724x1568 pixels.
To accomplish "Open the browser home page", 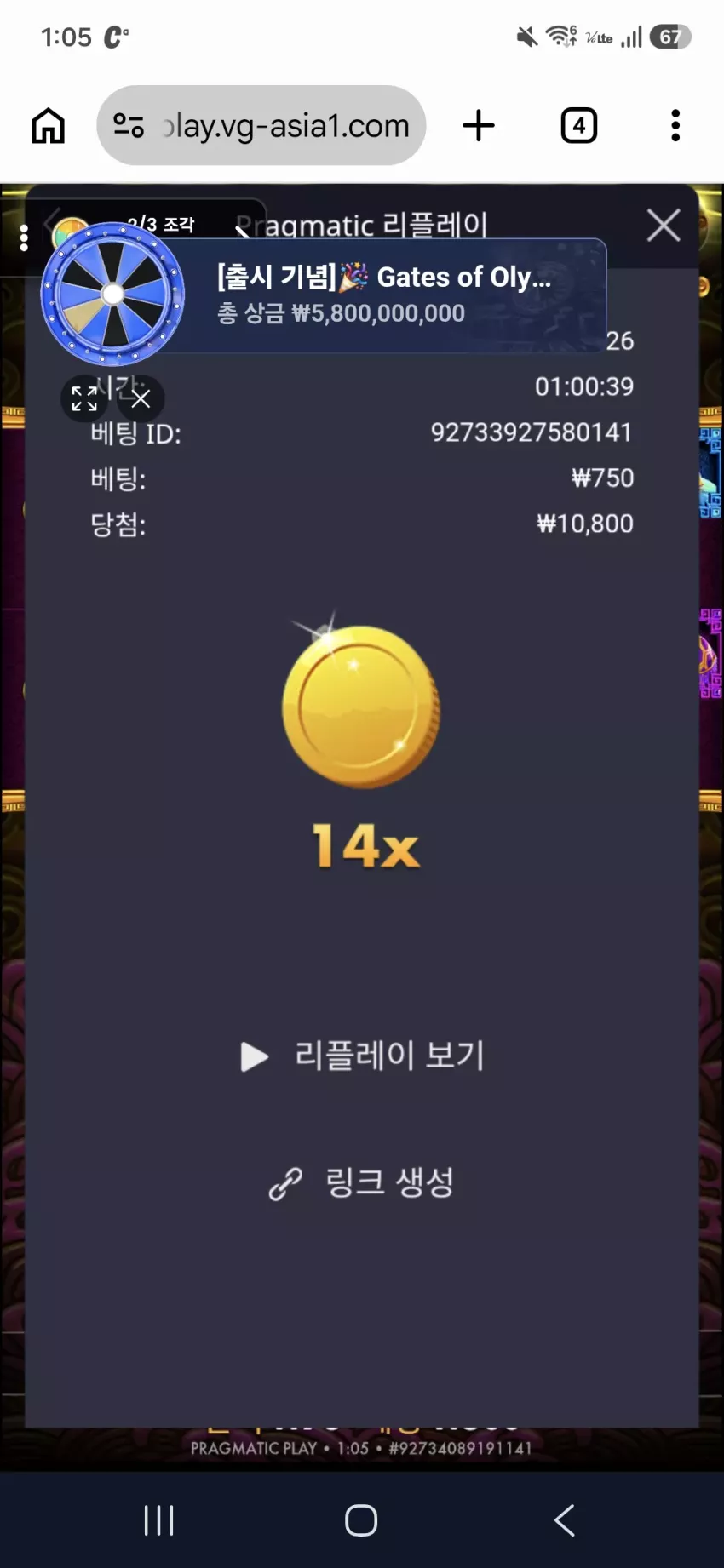I will 49,126.
